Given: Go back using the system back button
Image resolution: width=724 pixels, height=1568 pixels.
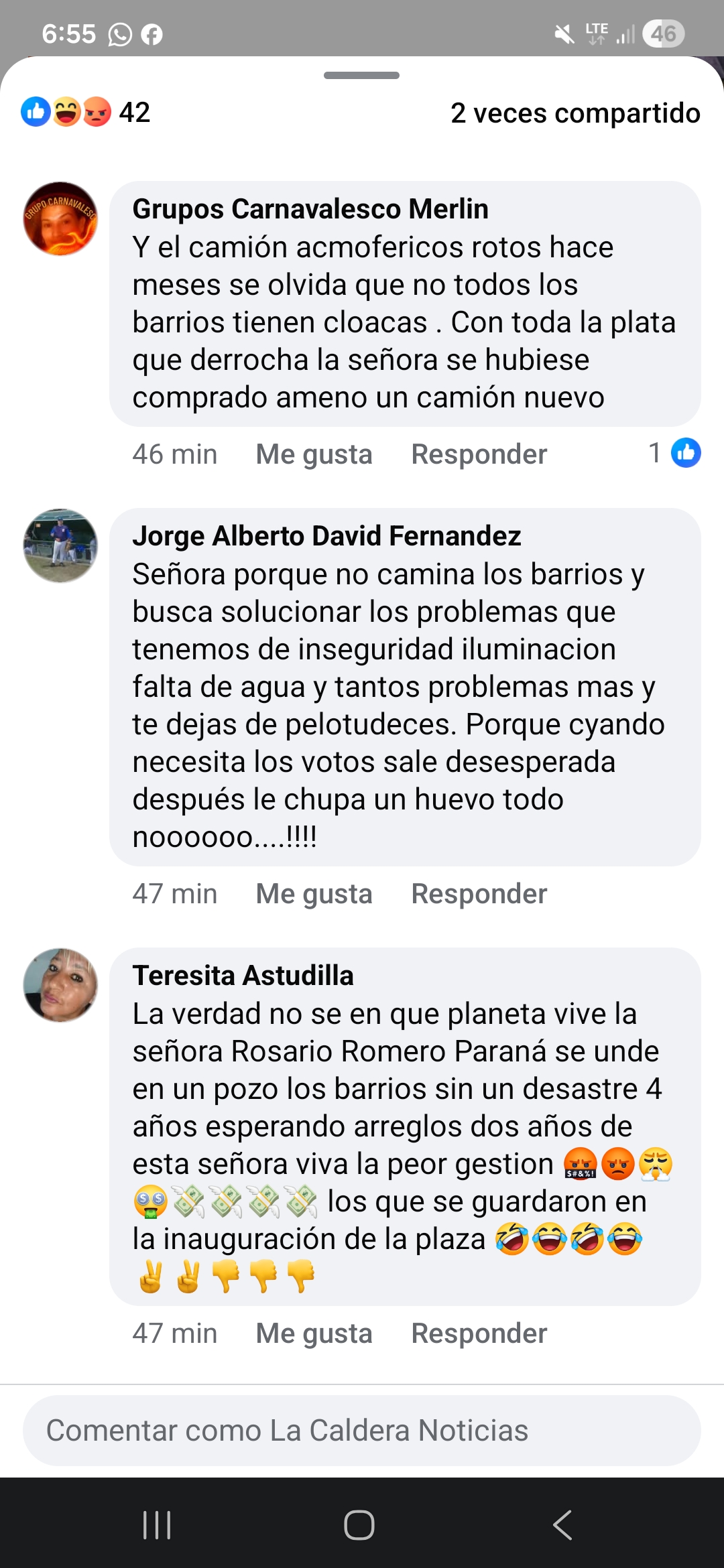Looking at the screenshot, I should [562, 1525].
